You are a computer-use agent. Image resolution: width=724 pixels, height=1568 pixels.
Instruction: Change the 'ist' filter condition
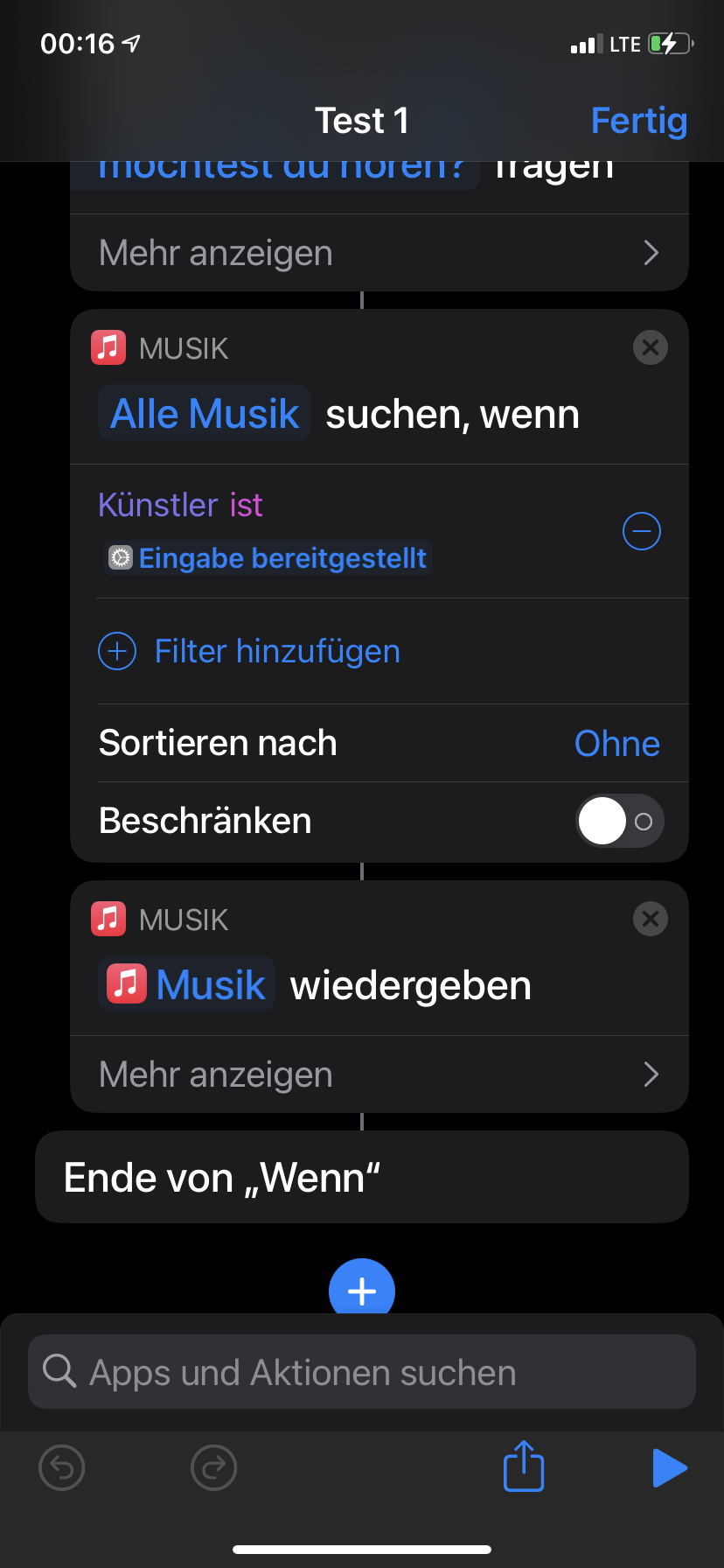(x=247, y=505)
